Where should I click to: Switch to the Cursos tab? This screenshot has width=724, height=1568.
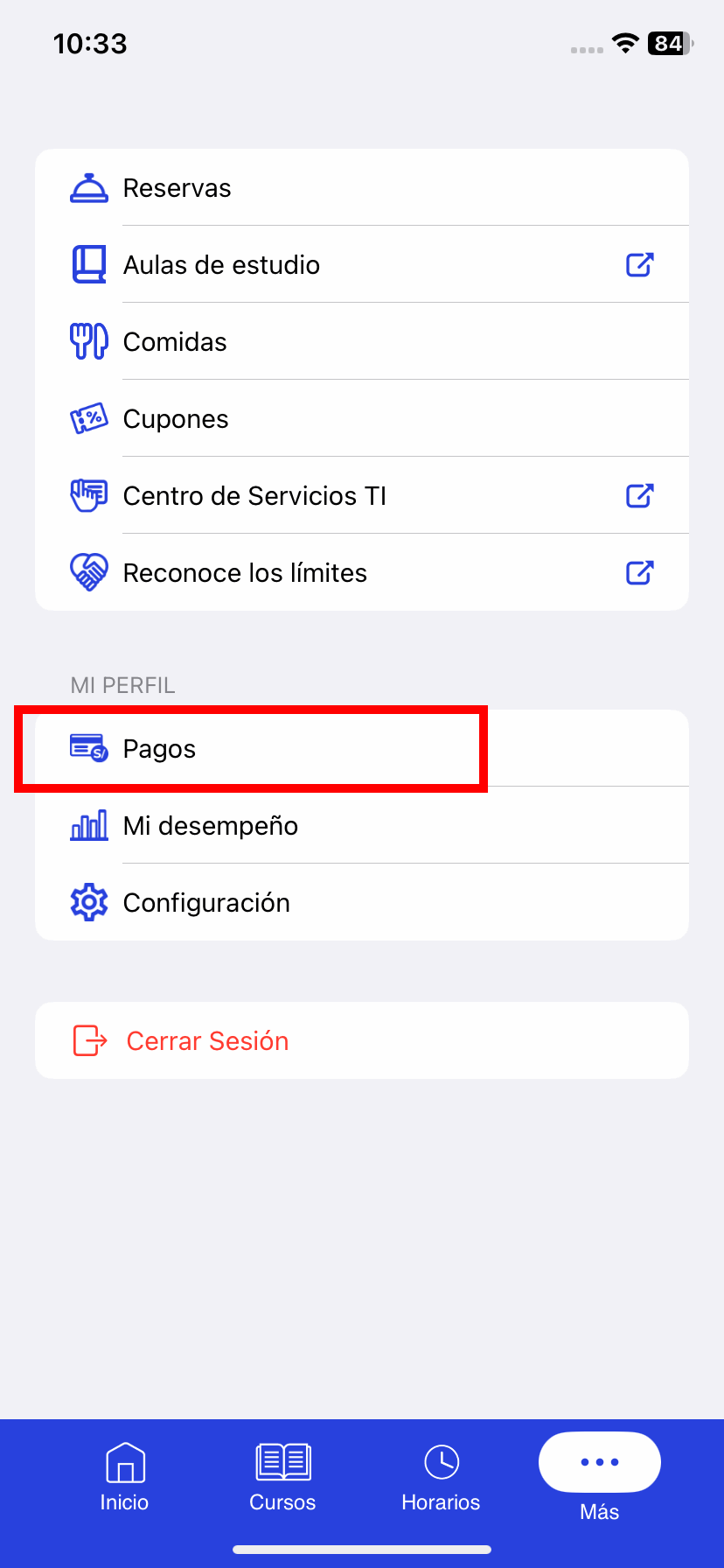click(282, 1477)
